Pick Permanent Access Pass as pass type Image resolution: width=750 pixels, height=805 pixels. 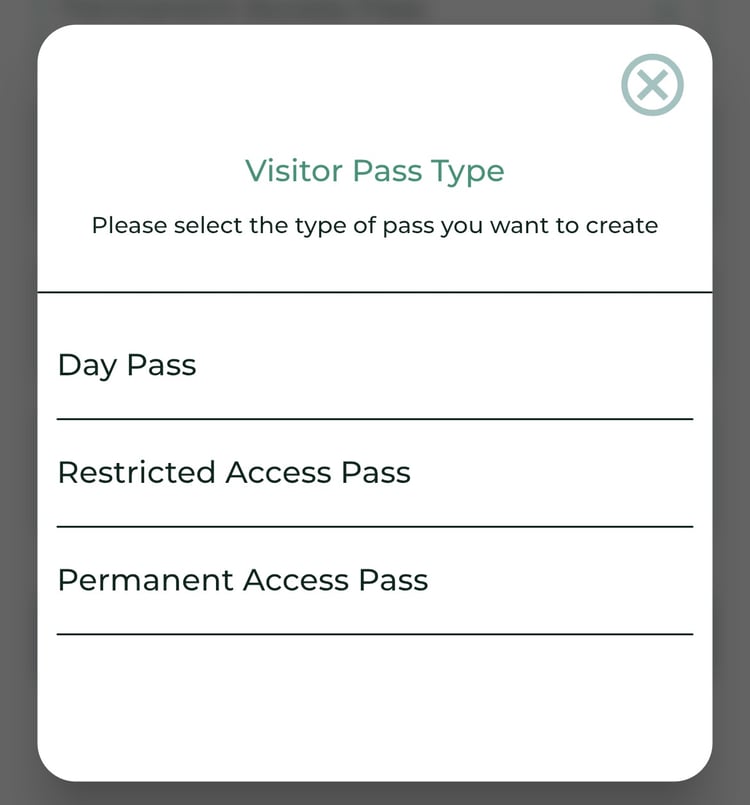[x=243, y=580]
